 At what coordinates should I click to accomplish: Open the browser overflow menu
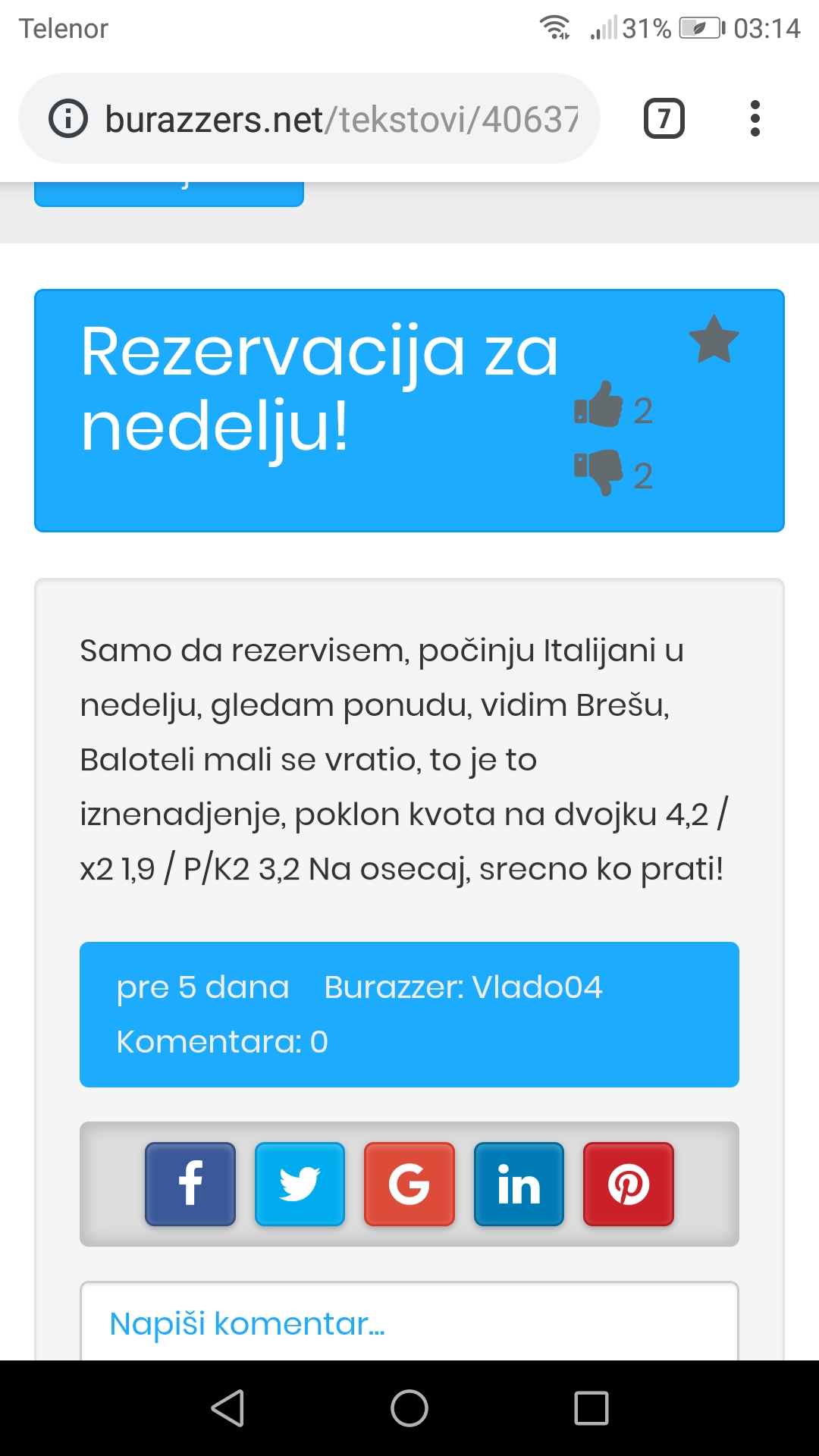755,119
